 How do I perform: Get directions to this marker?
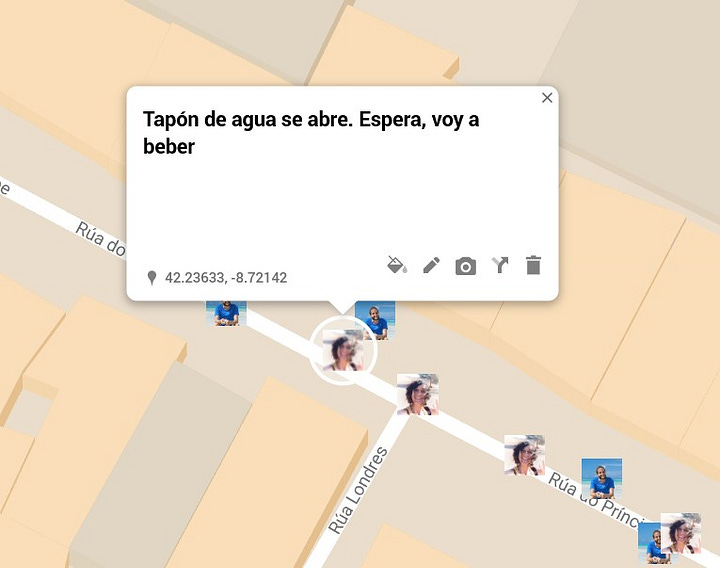[500, 265]
